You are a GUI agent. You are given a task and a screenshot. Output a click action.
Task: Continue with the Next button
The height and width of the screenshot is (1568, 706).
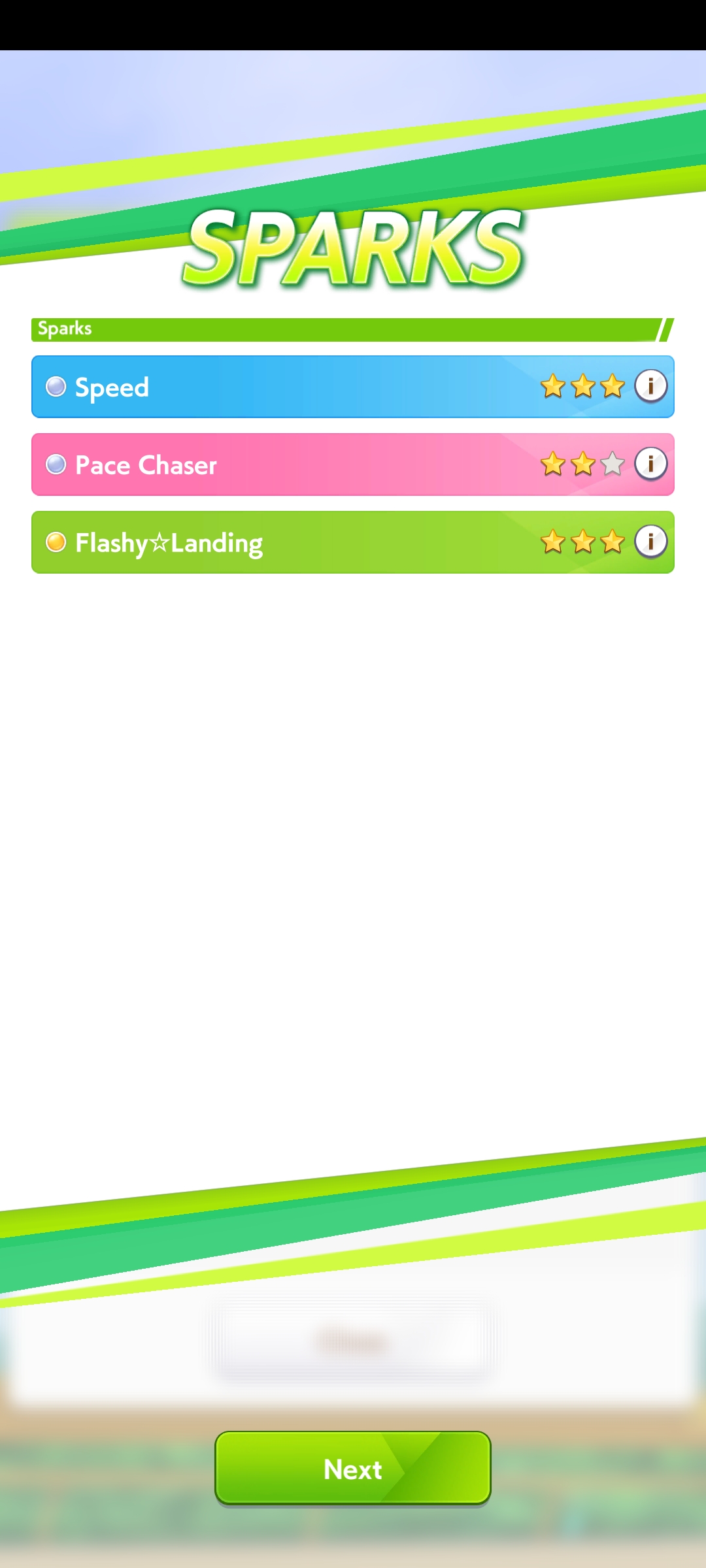(353, 1469)
